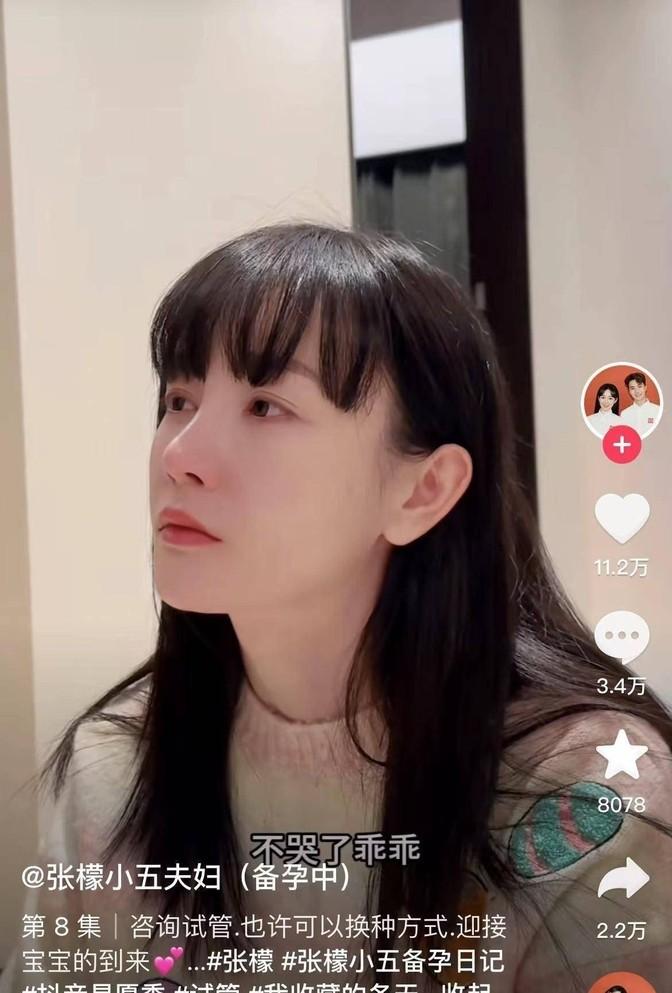Open the creator's avatar profile picture
Screen dimensions: 672x993
pos(621,402)
